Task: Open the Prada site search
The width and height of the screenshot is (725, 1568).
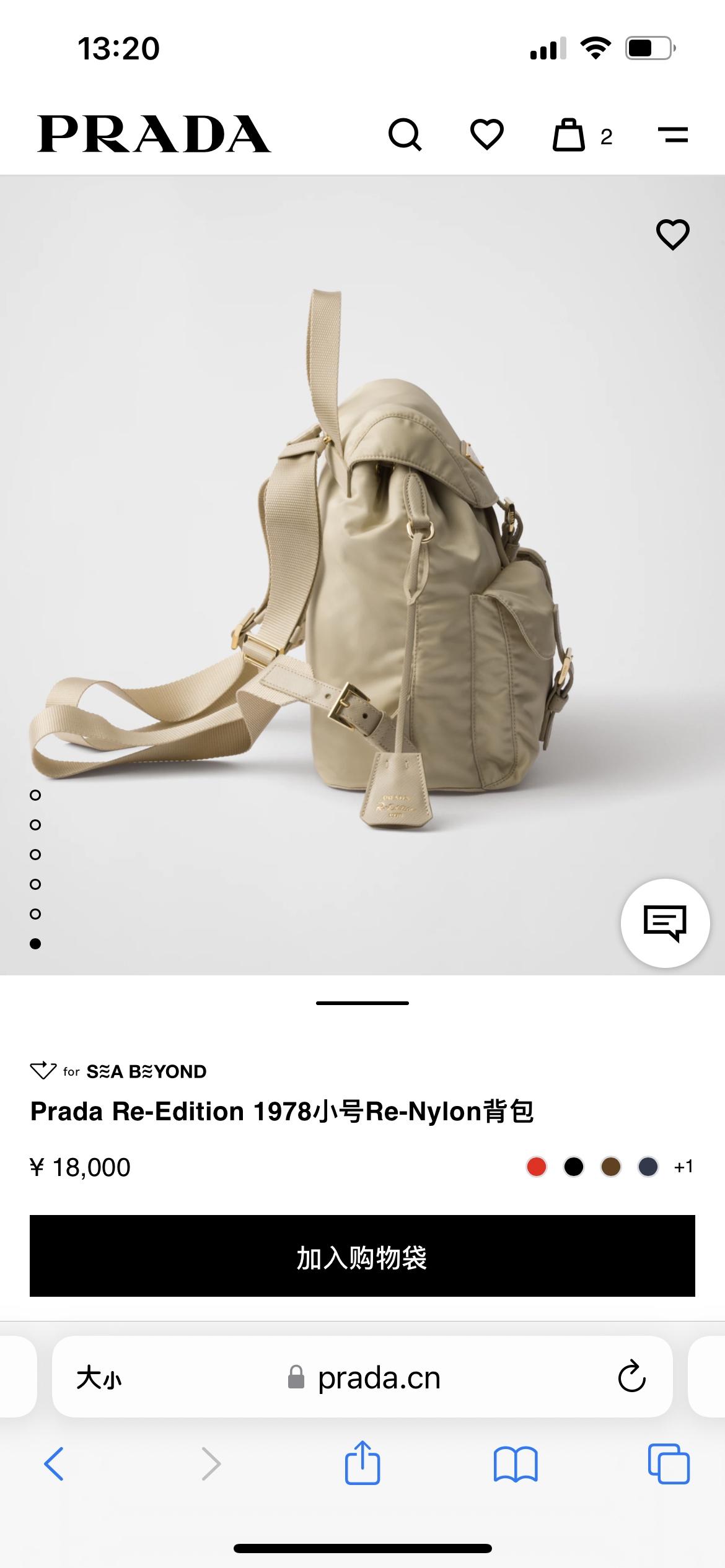Action: [x=405, y=134]
